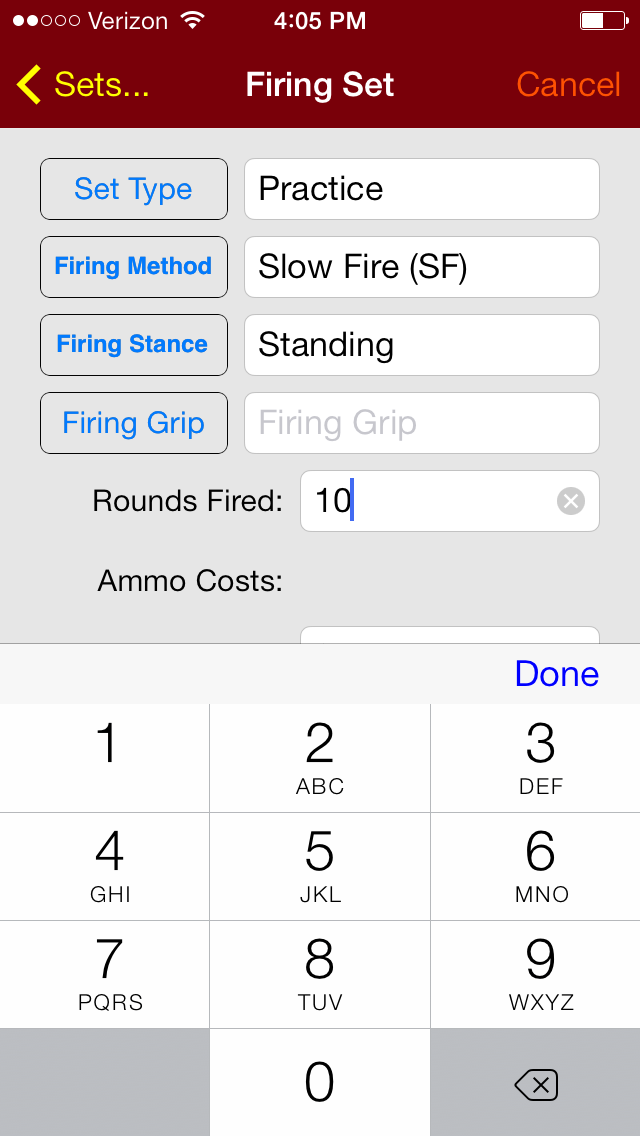Edit the Standing stance field
The image size is (640, 1136).
tap(422, 345)
